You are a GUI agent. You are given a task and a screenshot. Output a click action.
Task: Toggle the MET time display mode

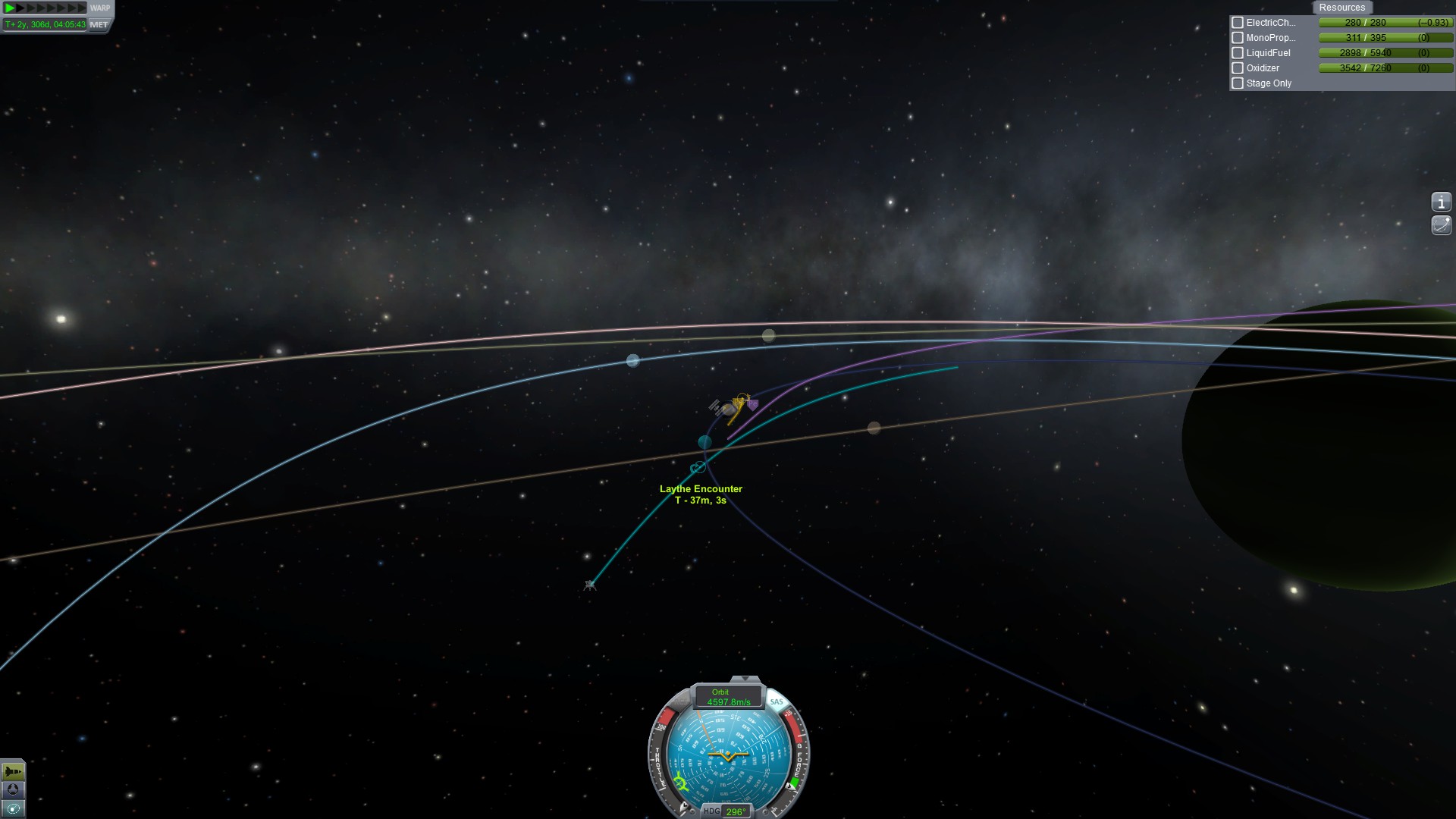point(99,24)
